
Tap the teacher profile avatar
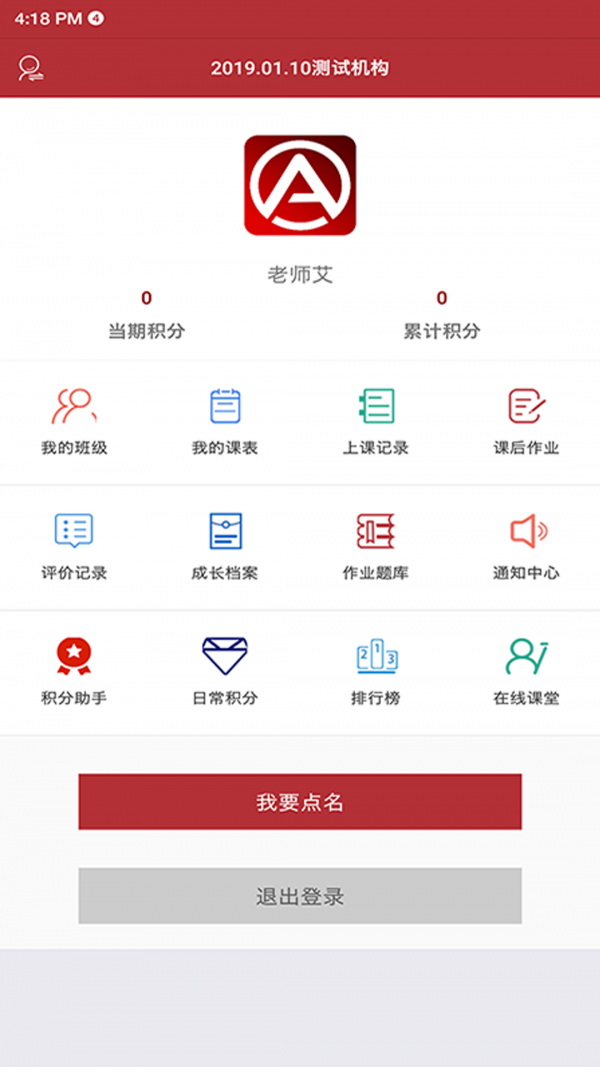pyautogui.click(x=300, y=186)
